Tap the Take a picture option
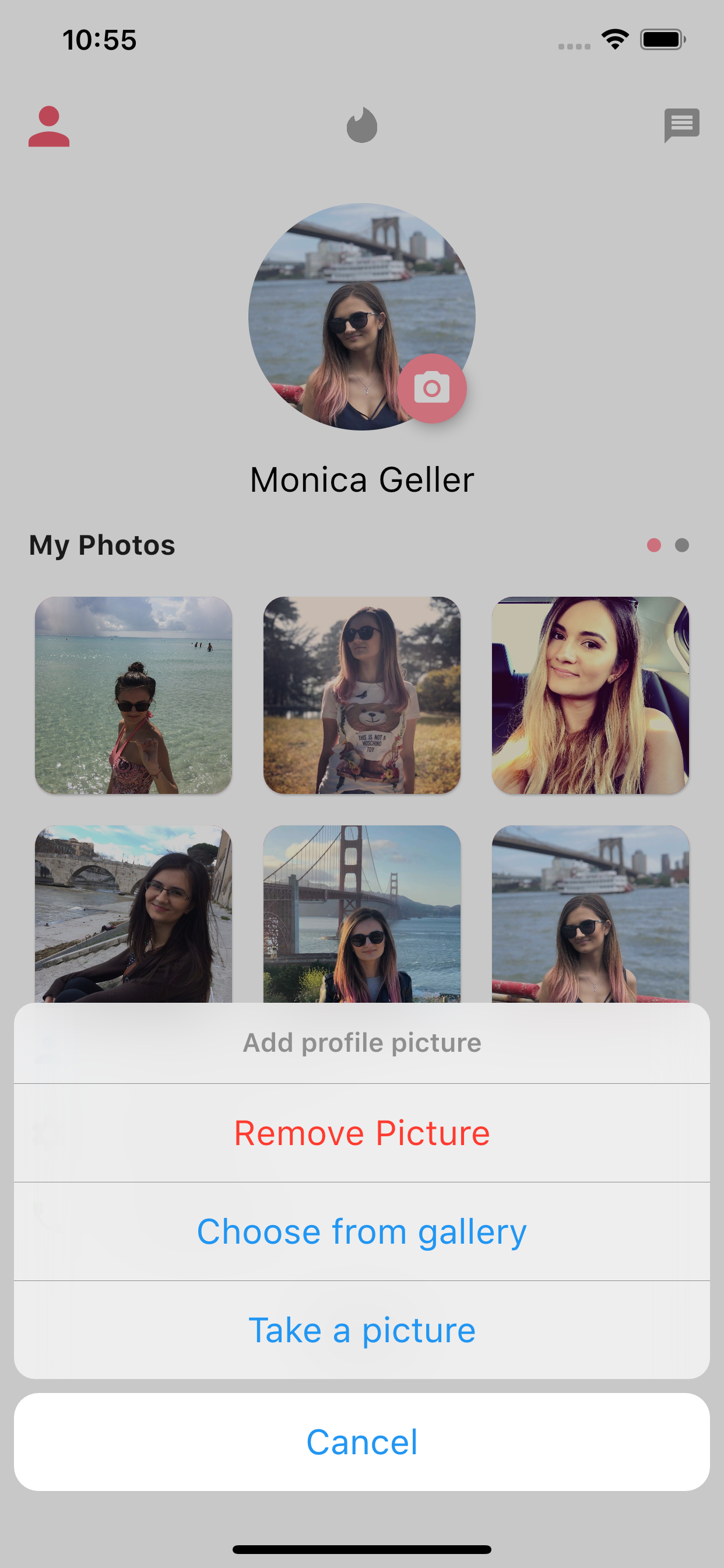 362,1329
